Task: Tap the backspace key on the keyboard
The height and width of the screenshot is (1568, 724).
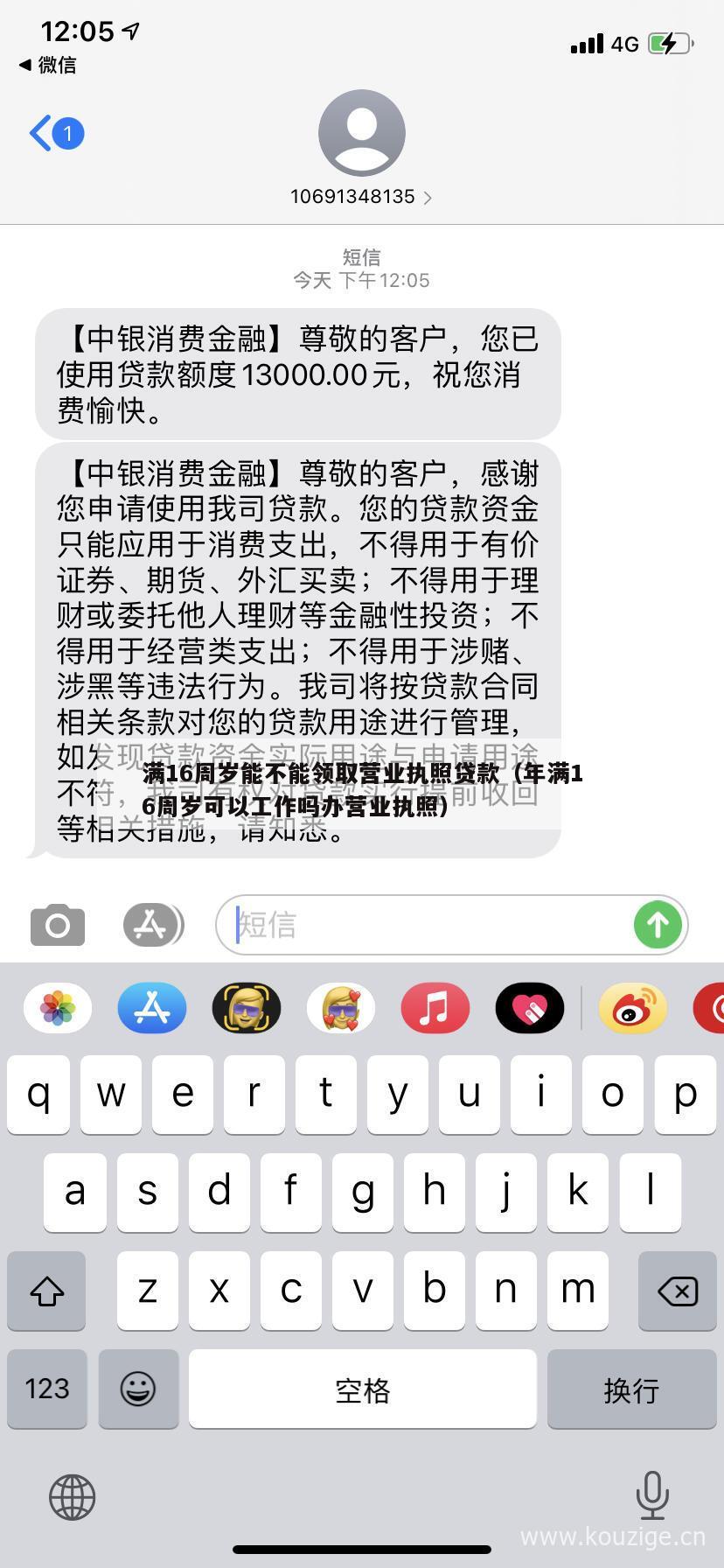Action: [x=677, y=1291]
